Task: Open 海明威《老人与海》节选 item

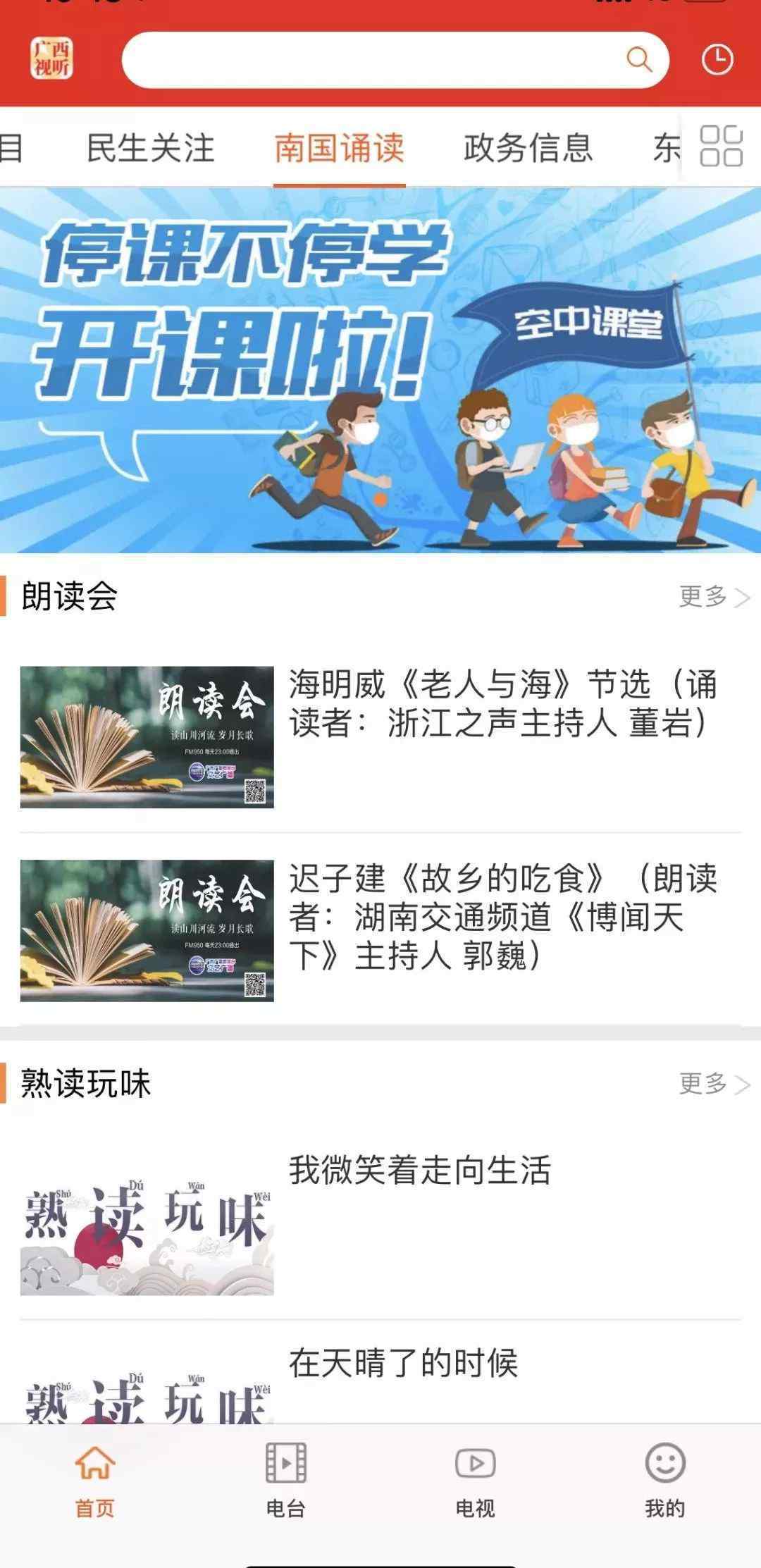Action: click(x=503, y=703)
